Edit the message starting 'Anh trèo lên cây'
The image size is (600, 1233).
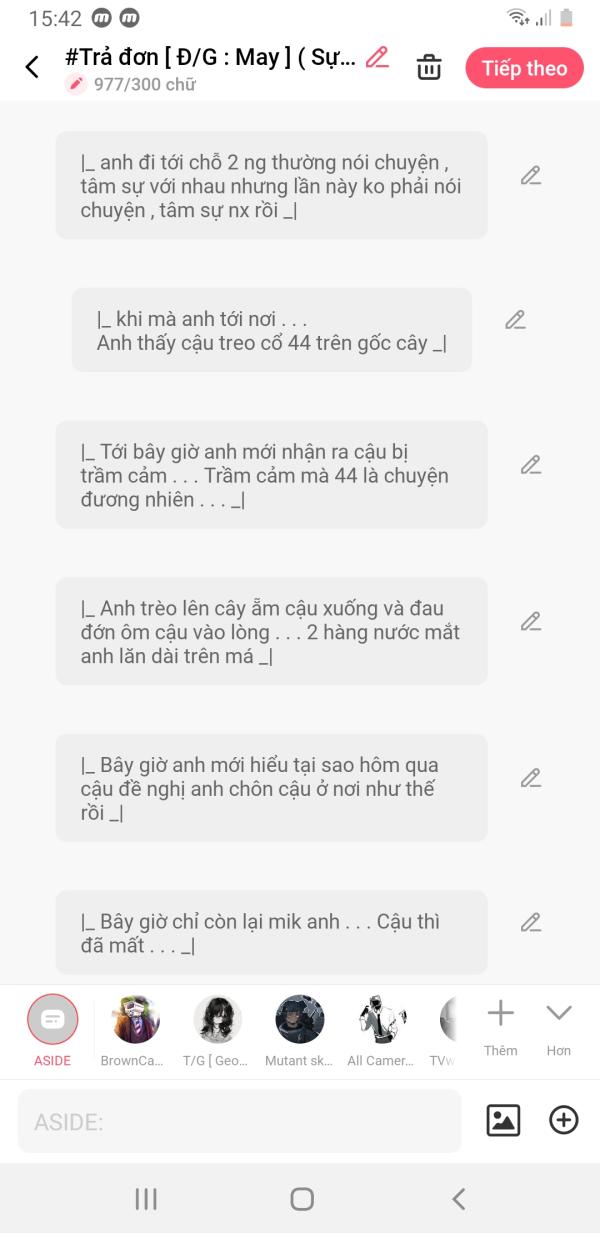(531, 621)
